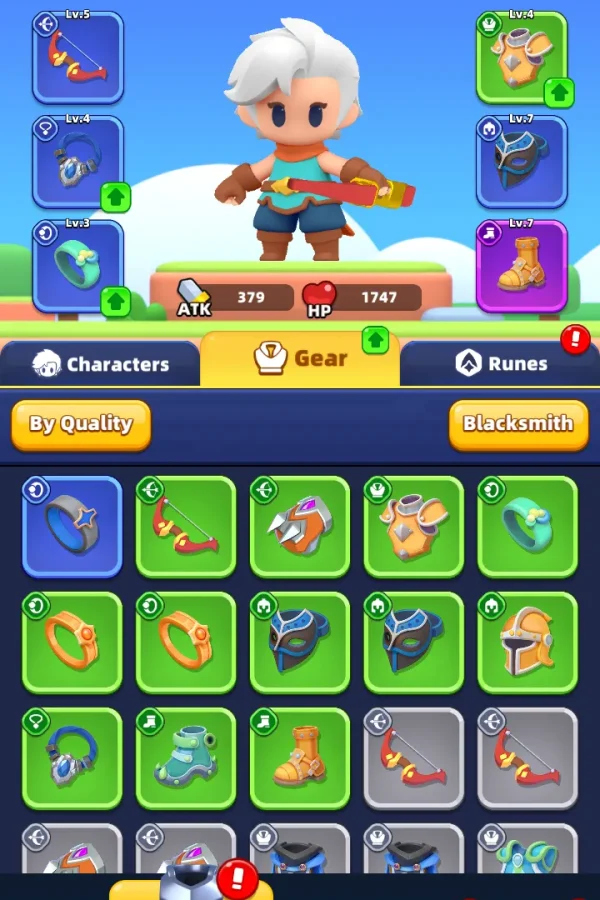
Task: Select the equipped Lv.4 chest armor slot
Action: point(522,58)
